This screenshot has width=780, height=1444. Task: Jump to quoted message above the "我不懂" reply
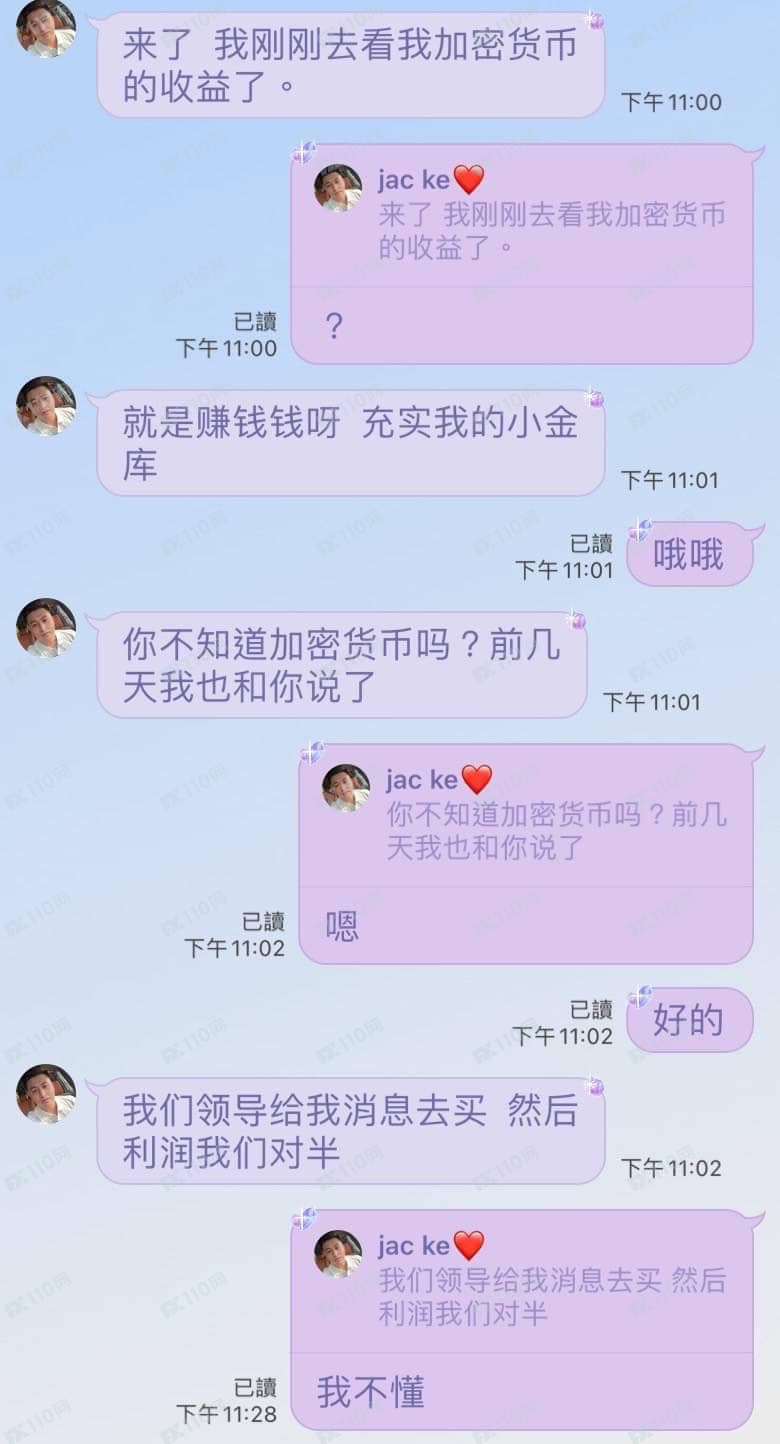click(x=522, y=1282)
